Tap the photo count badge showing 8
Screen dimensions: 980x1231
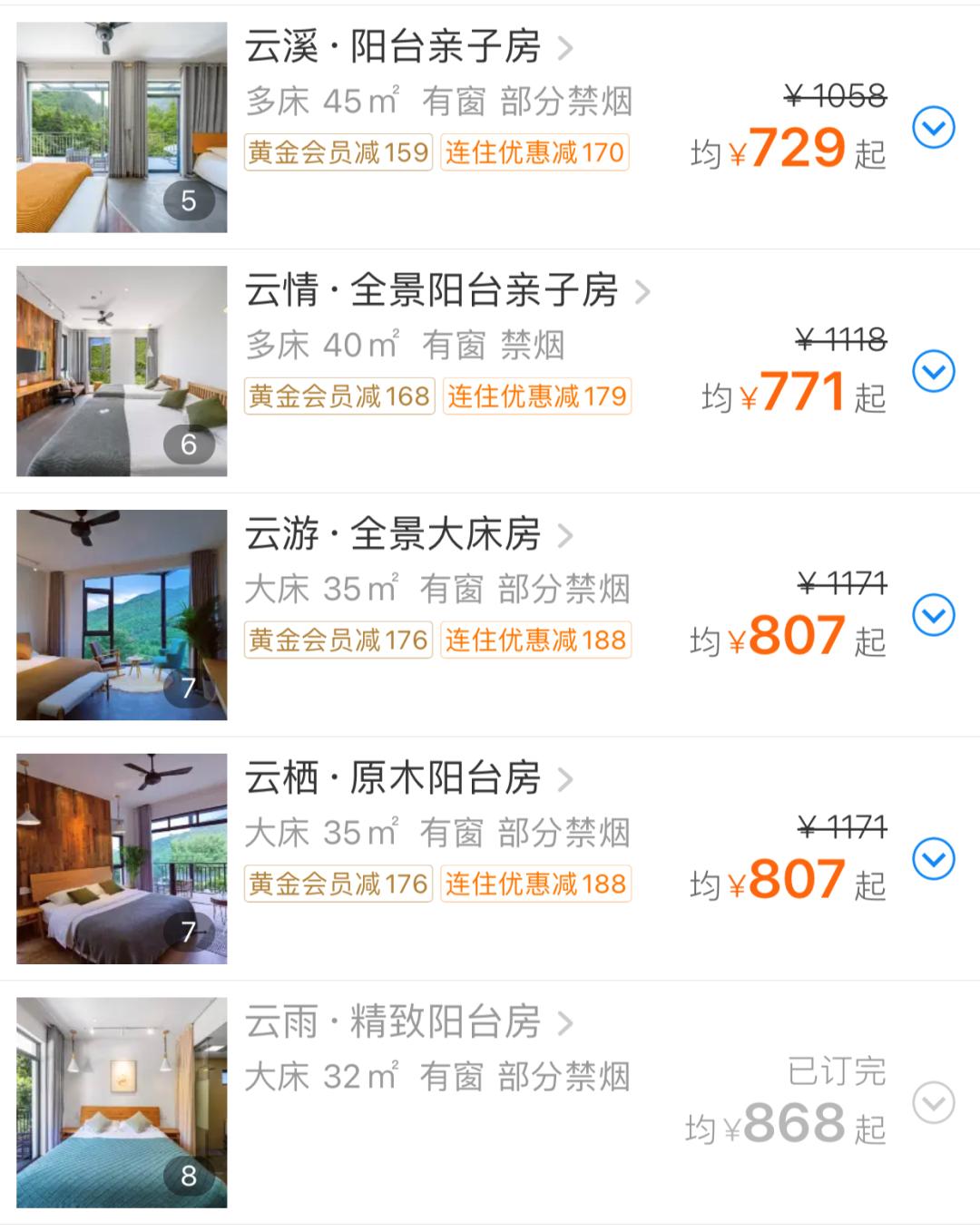click(187, 1175)
